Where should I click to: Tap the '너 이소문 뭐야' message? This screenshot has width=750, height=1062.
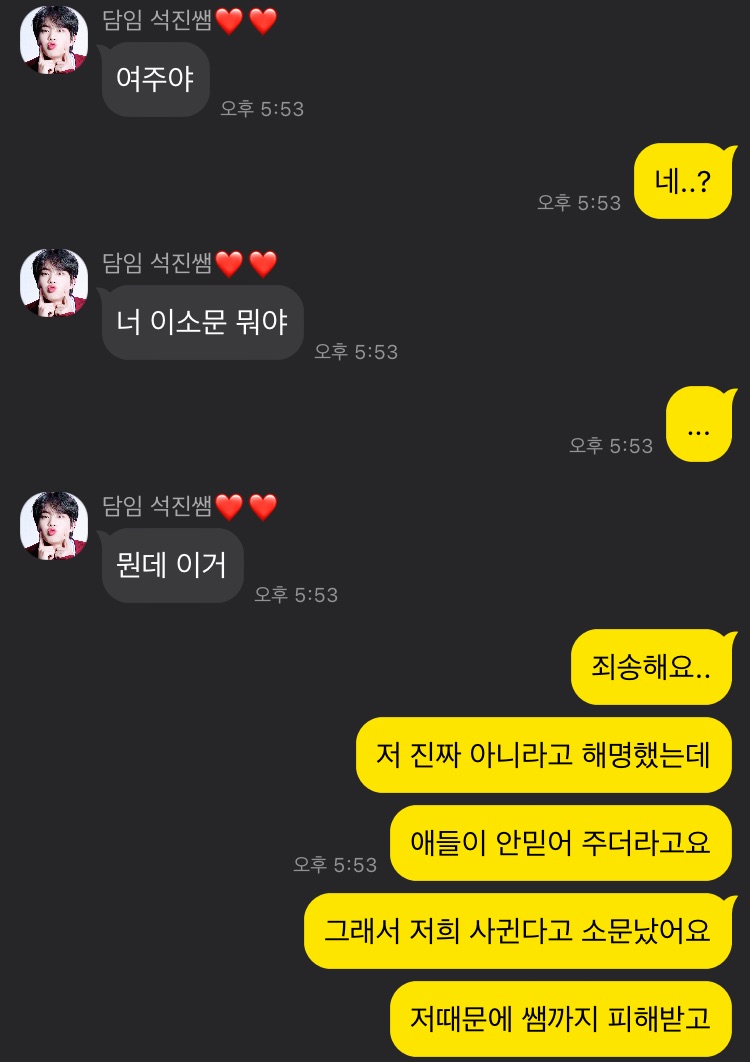202,322
